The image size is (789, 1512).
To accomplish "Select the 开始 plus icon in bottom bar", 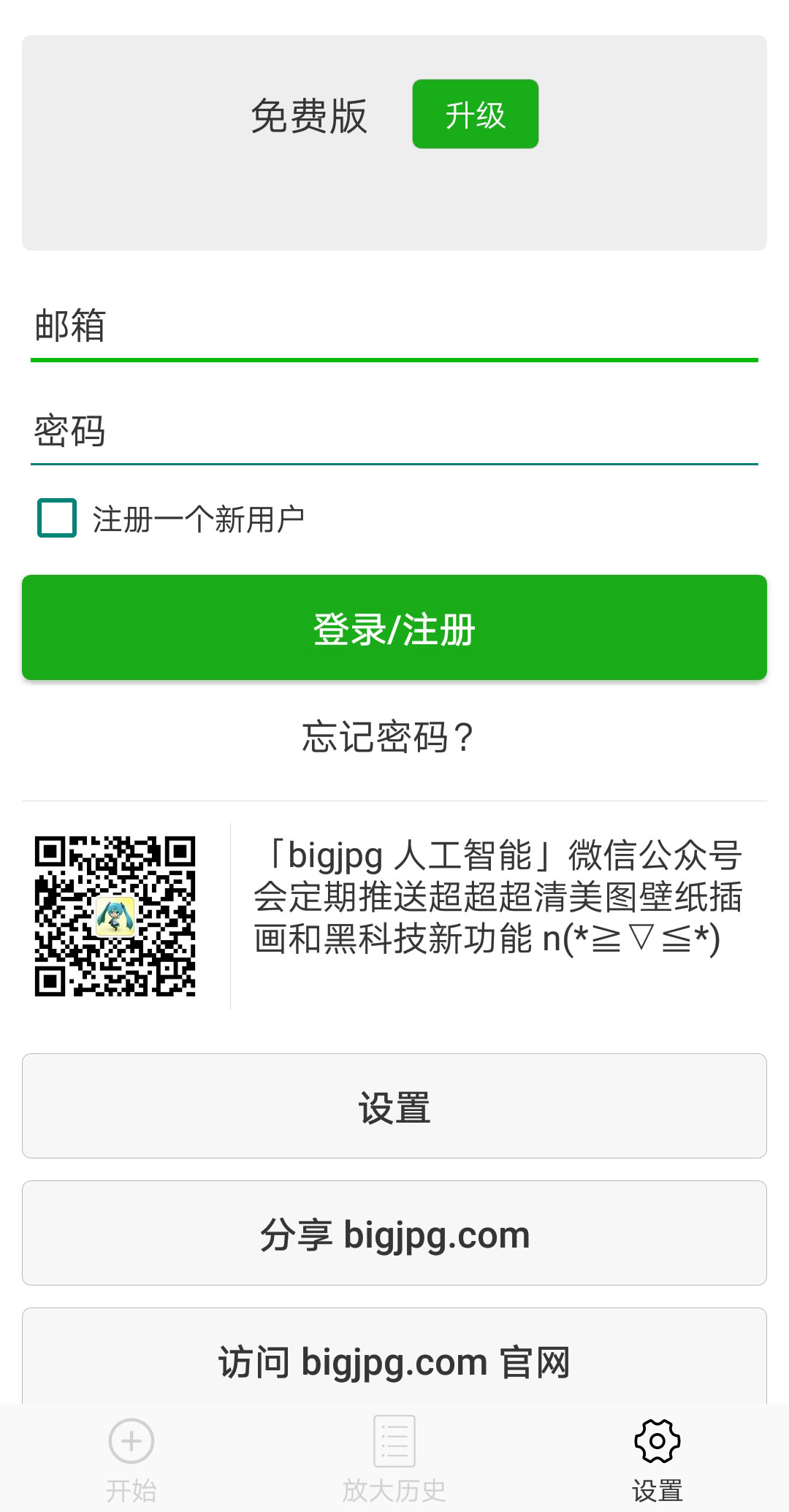I will click(130, 1443).
